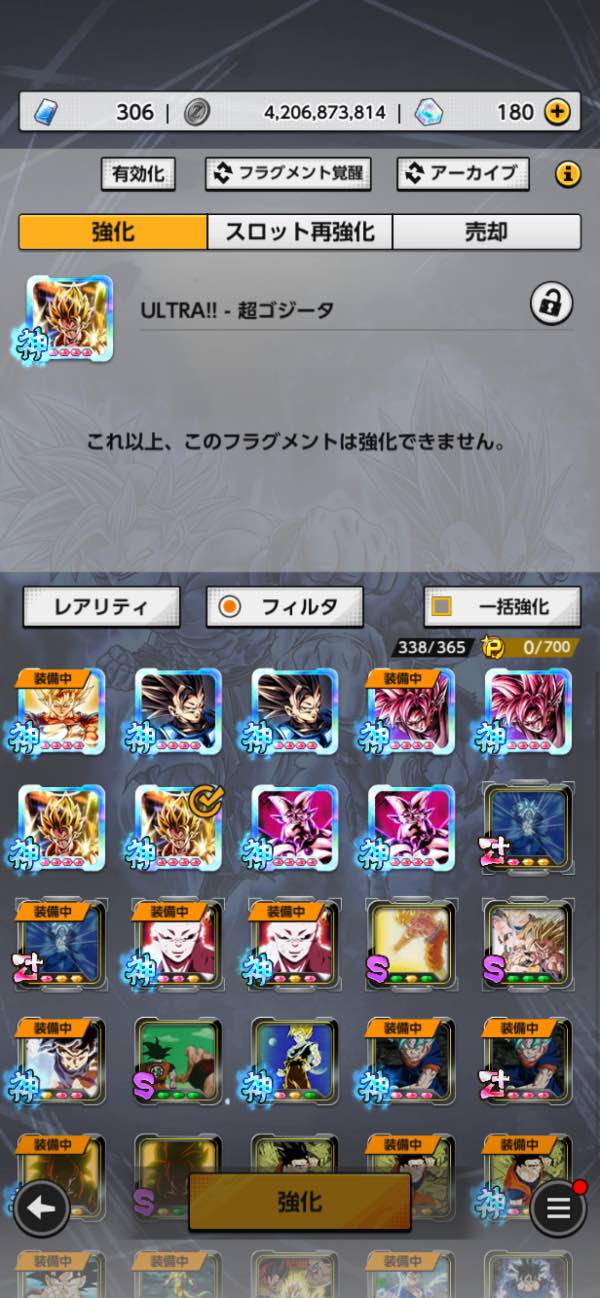
Task: Switch to the 売却 tab
Action: [486, 232]
